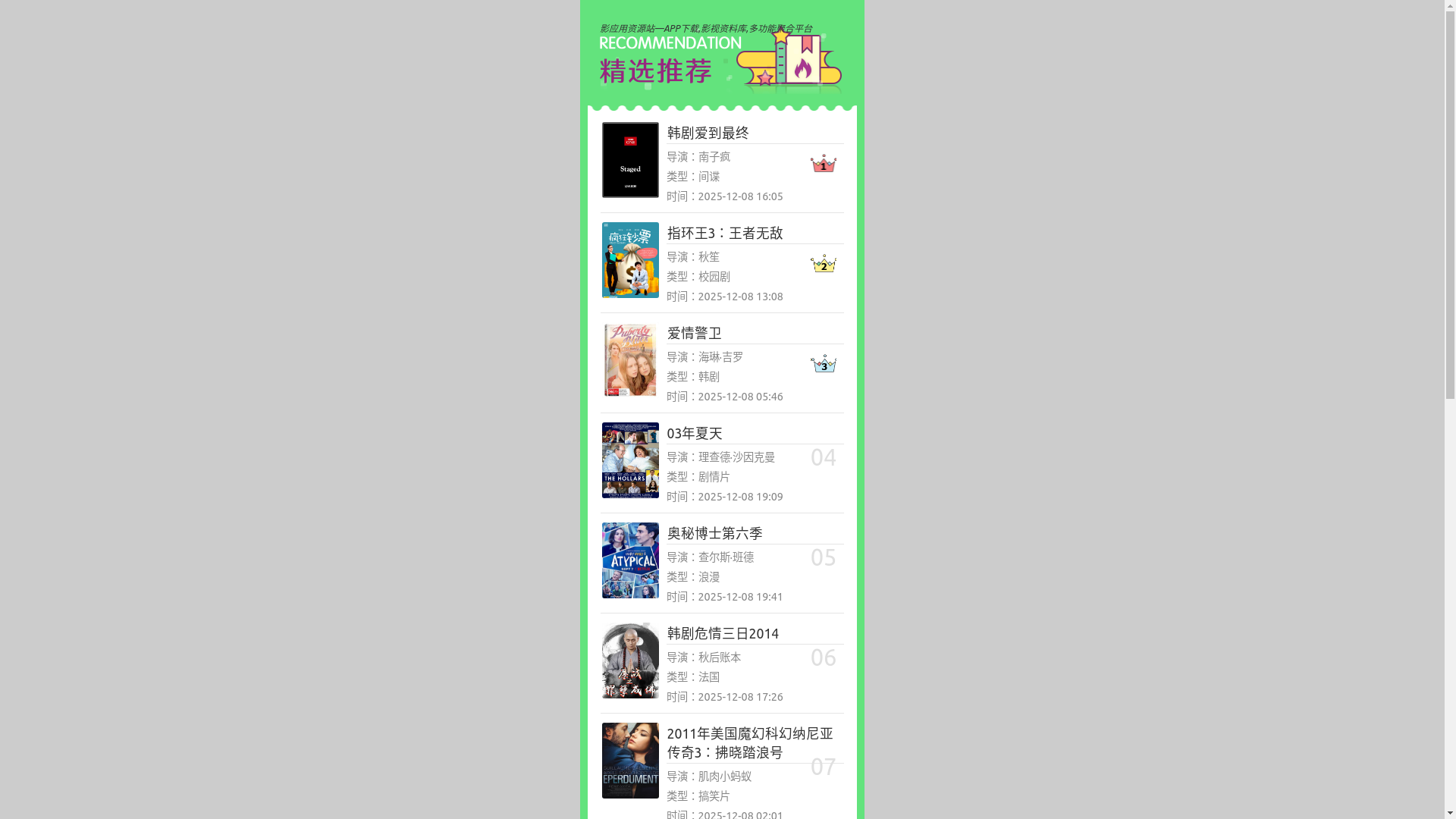Open the 03年夏天 entry

[694, 433]
